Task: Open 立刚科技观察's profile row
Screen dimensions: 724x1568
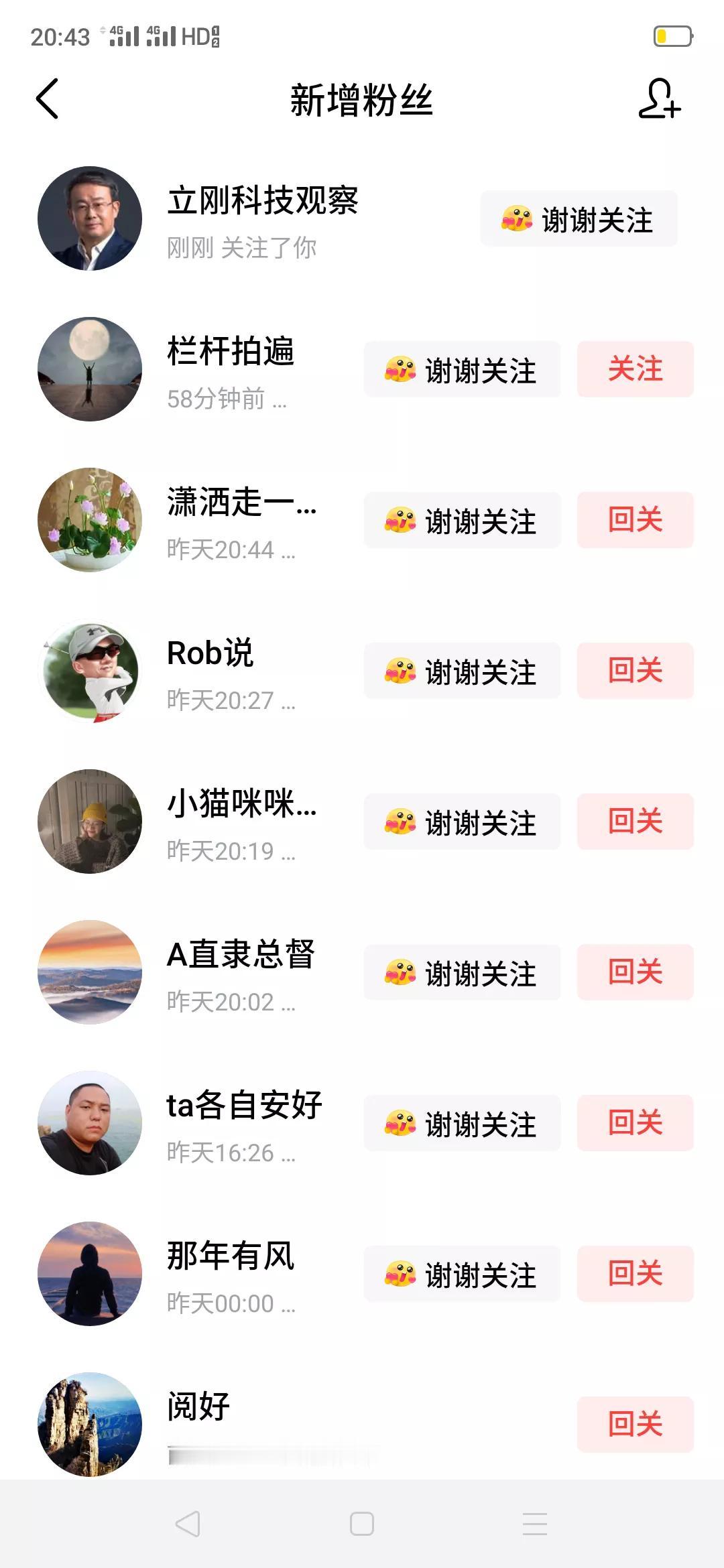Action: click(263, 219)
